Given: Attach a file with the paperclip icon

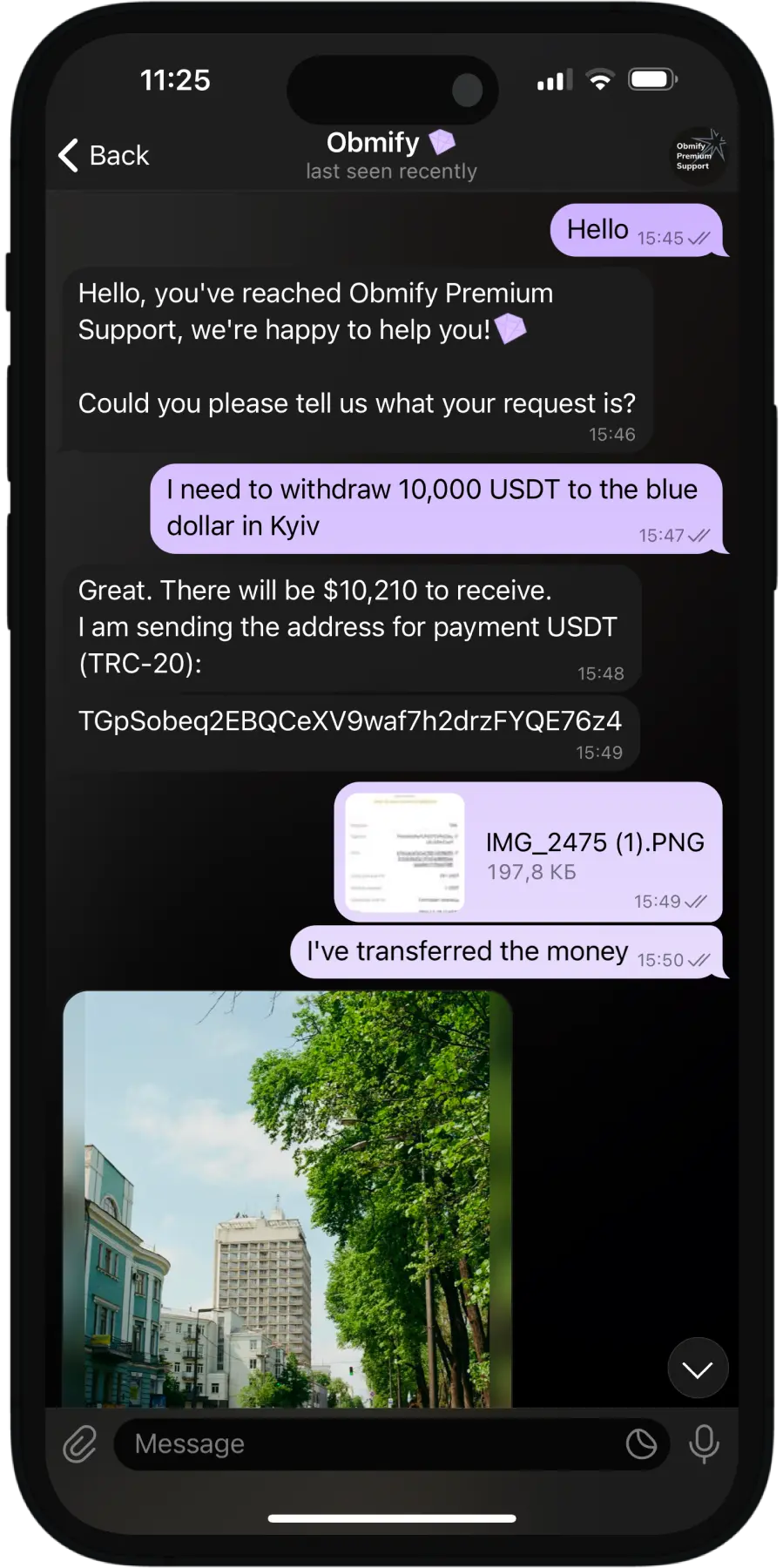Looking at the screenshot, I should pyautogui.click(x=80, y=1444).
